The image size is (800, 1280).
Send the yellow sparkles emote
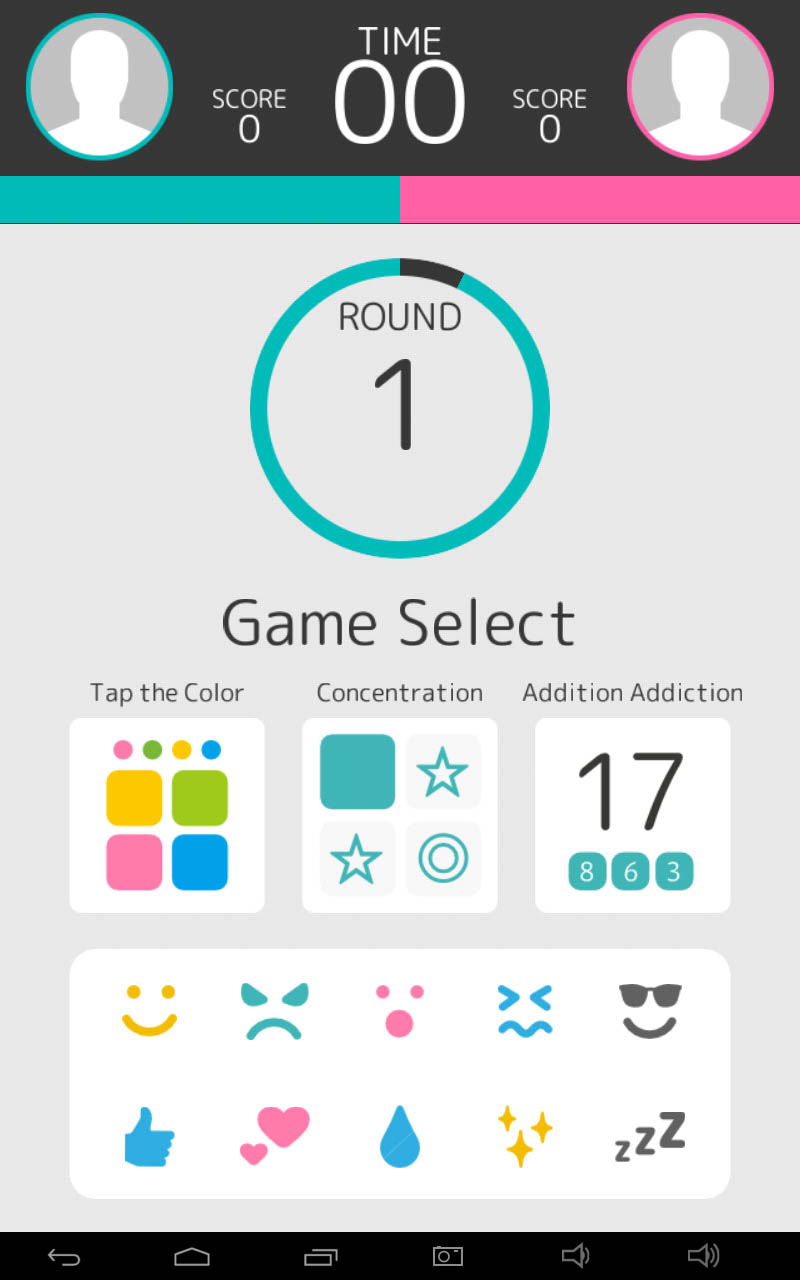[524, 1138]
